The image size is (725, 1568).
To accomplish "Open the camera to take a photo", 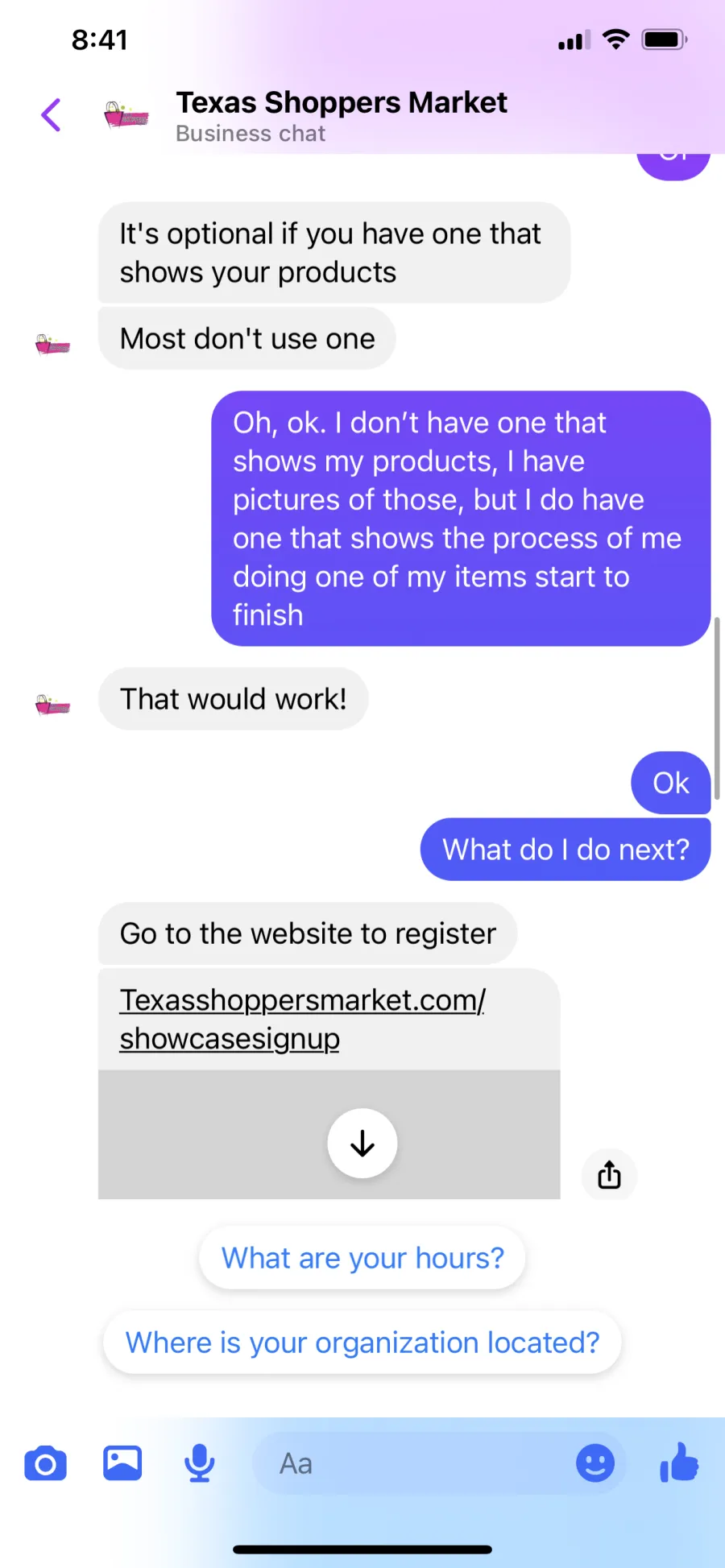I will click(x=46, y=1463).
